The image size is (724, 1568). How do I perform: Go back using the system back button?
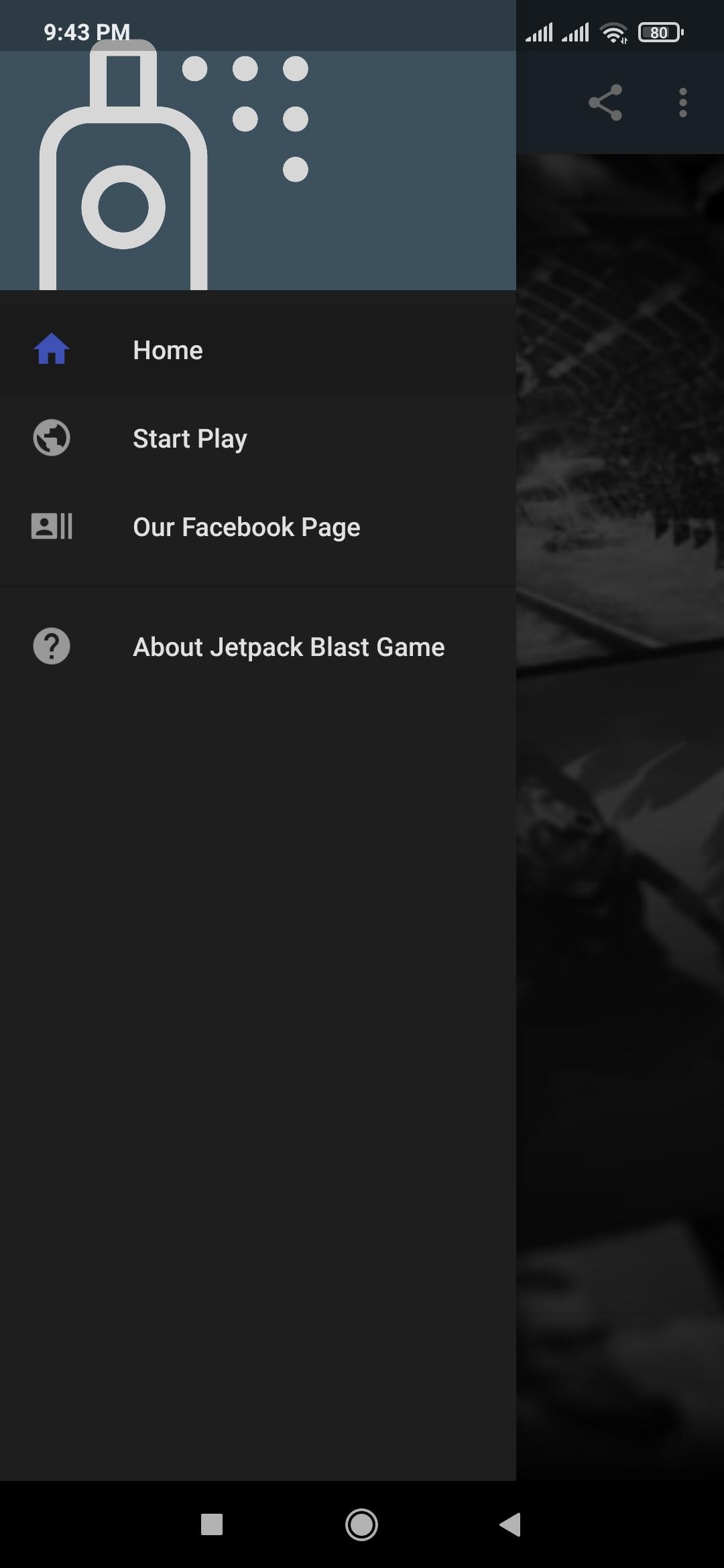point(511,1524)
